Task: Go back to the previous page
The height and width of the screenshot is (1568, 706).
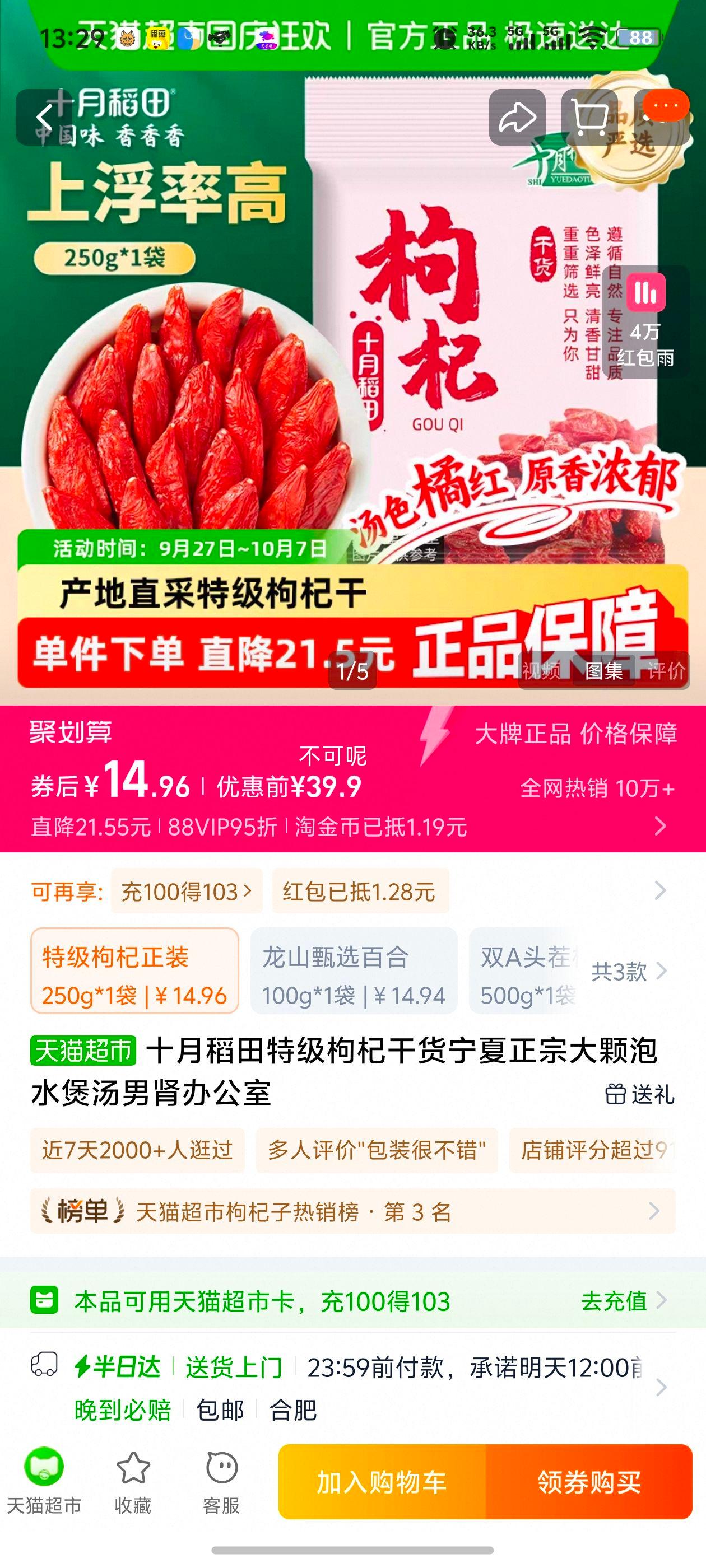Action: pyautogui.click(x=44, y=118)
